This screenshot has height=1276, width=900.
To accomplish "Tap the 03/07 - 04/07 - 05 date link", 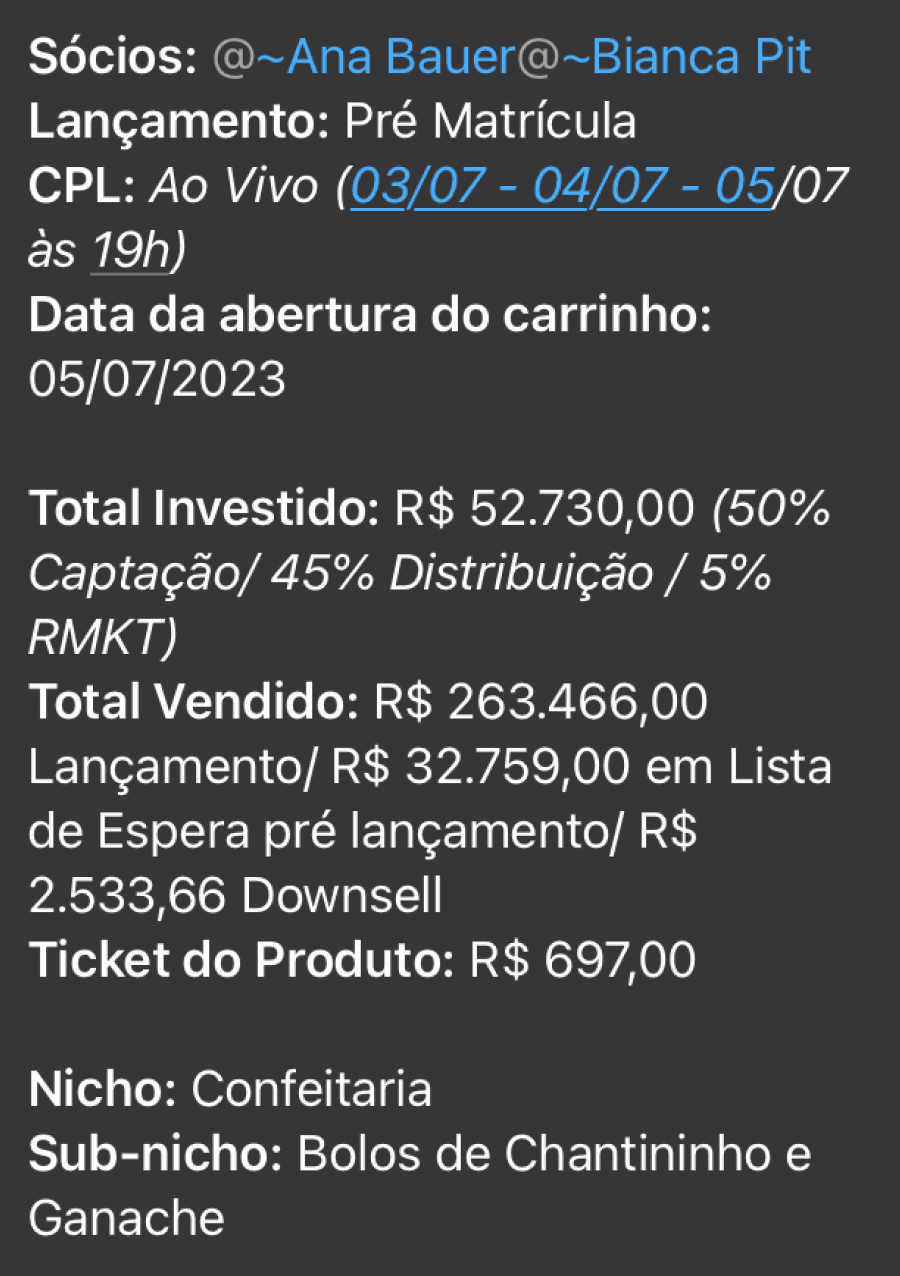I will pos(562,187).
